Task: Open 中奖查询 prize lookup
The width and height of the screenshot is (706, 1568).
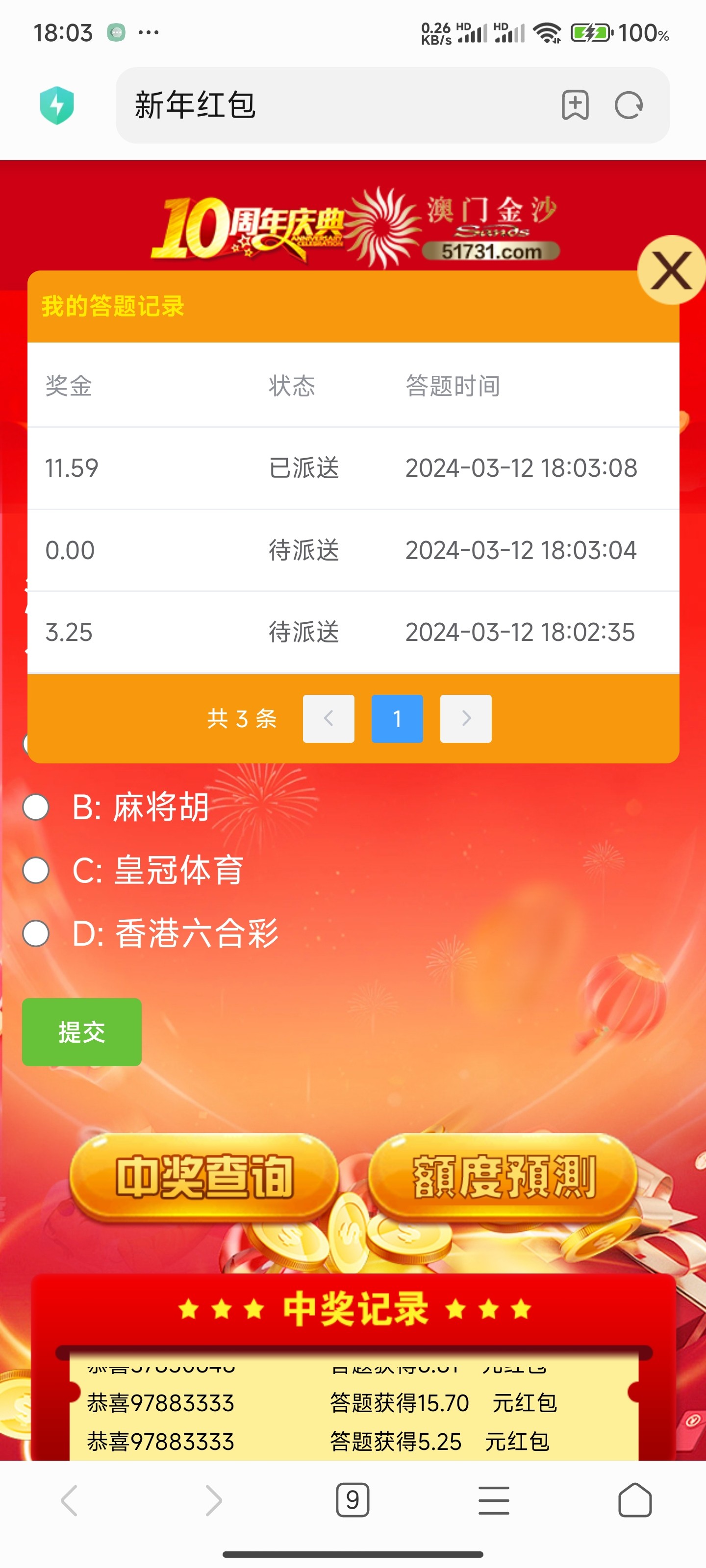Action: [x=203, y=1176]
